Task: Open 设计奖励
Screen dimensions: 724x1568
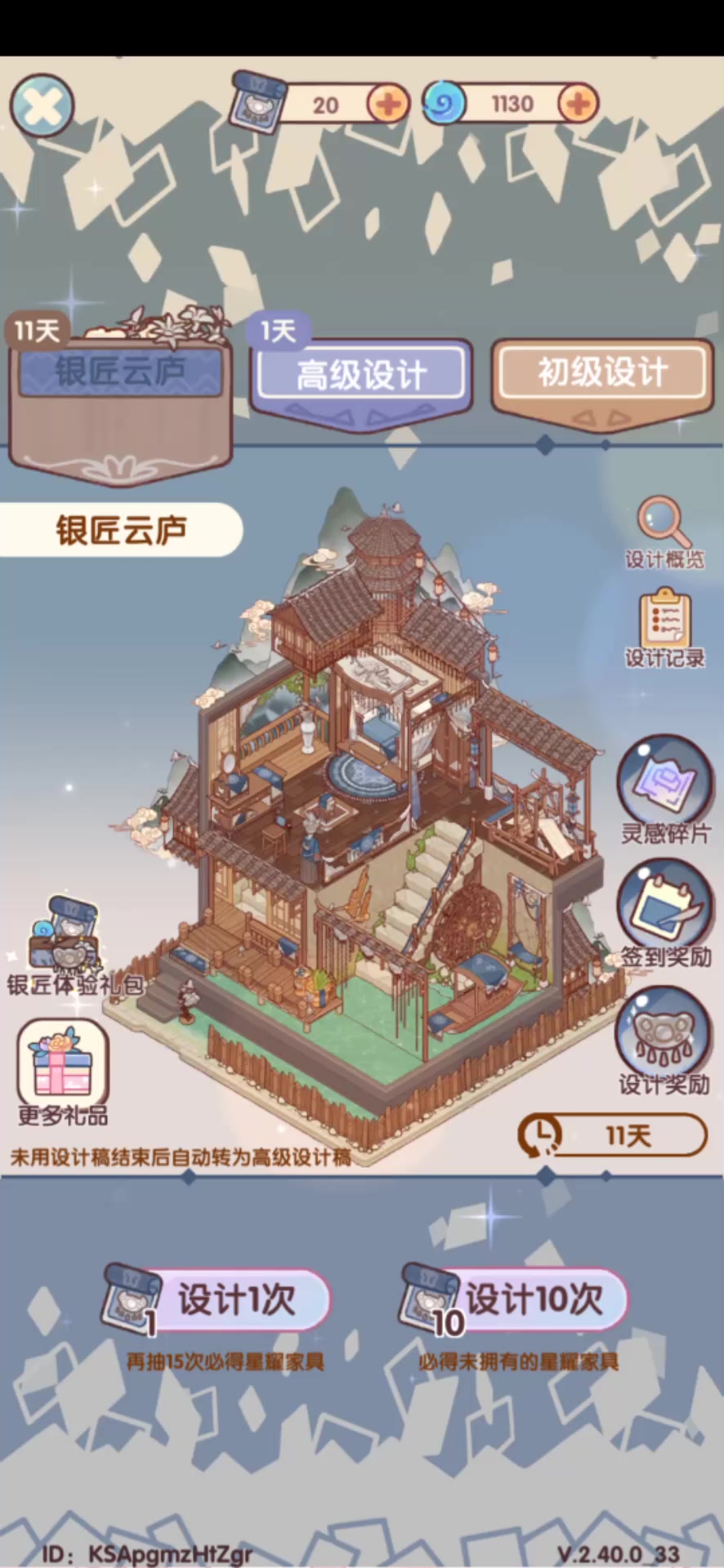Action: [664, 1040]
